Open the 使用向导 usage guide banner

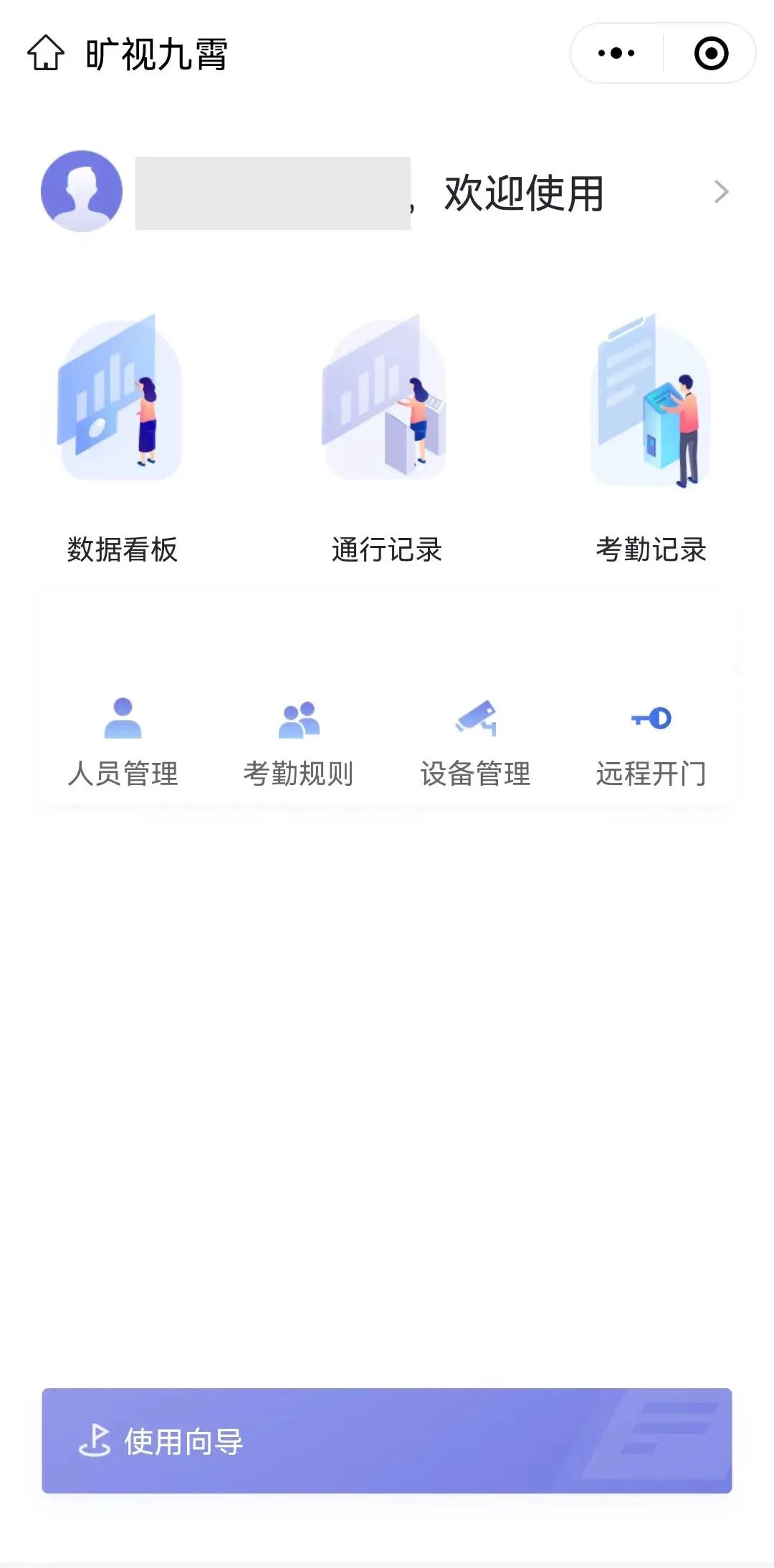pos(387,1440)
